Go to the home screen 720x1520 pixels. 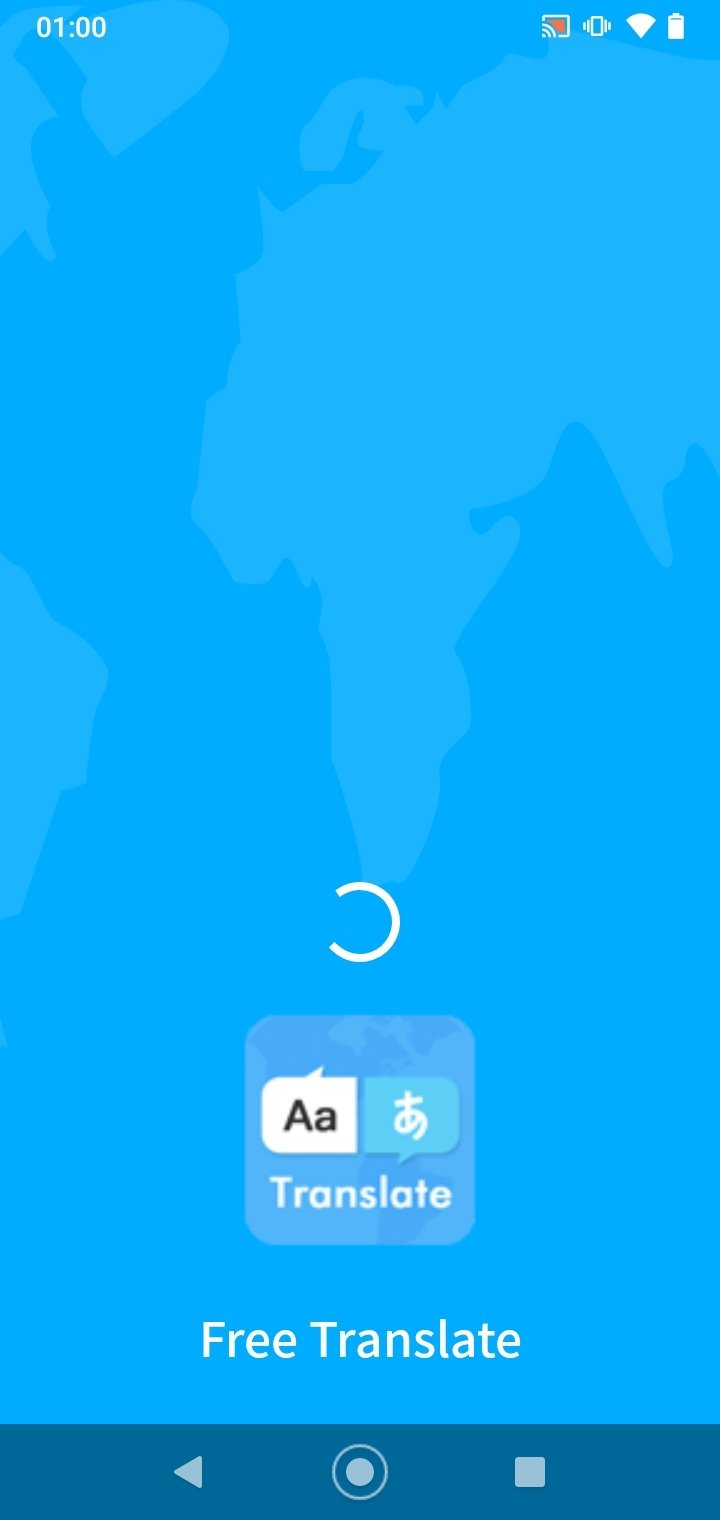click(x=360, y=1471)
